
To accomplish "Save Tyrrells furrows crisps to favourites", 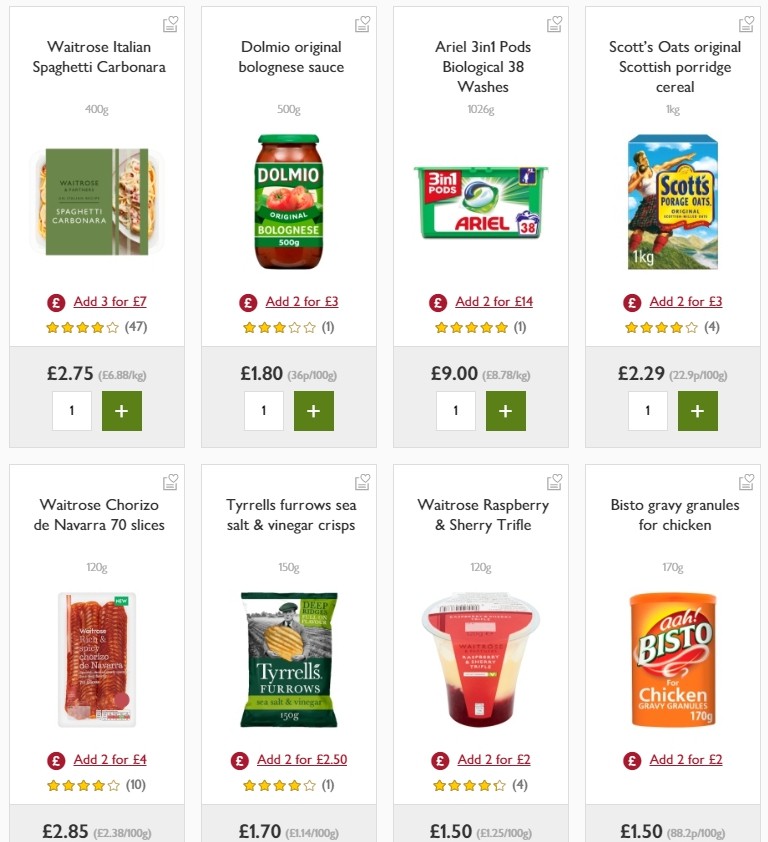I will tap(362, 480).
